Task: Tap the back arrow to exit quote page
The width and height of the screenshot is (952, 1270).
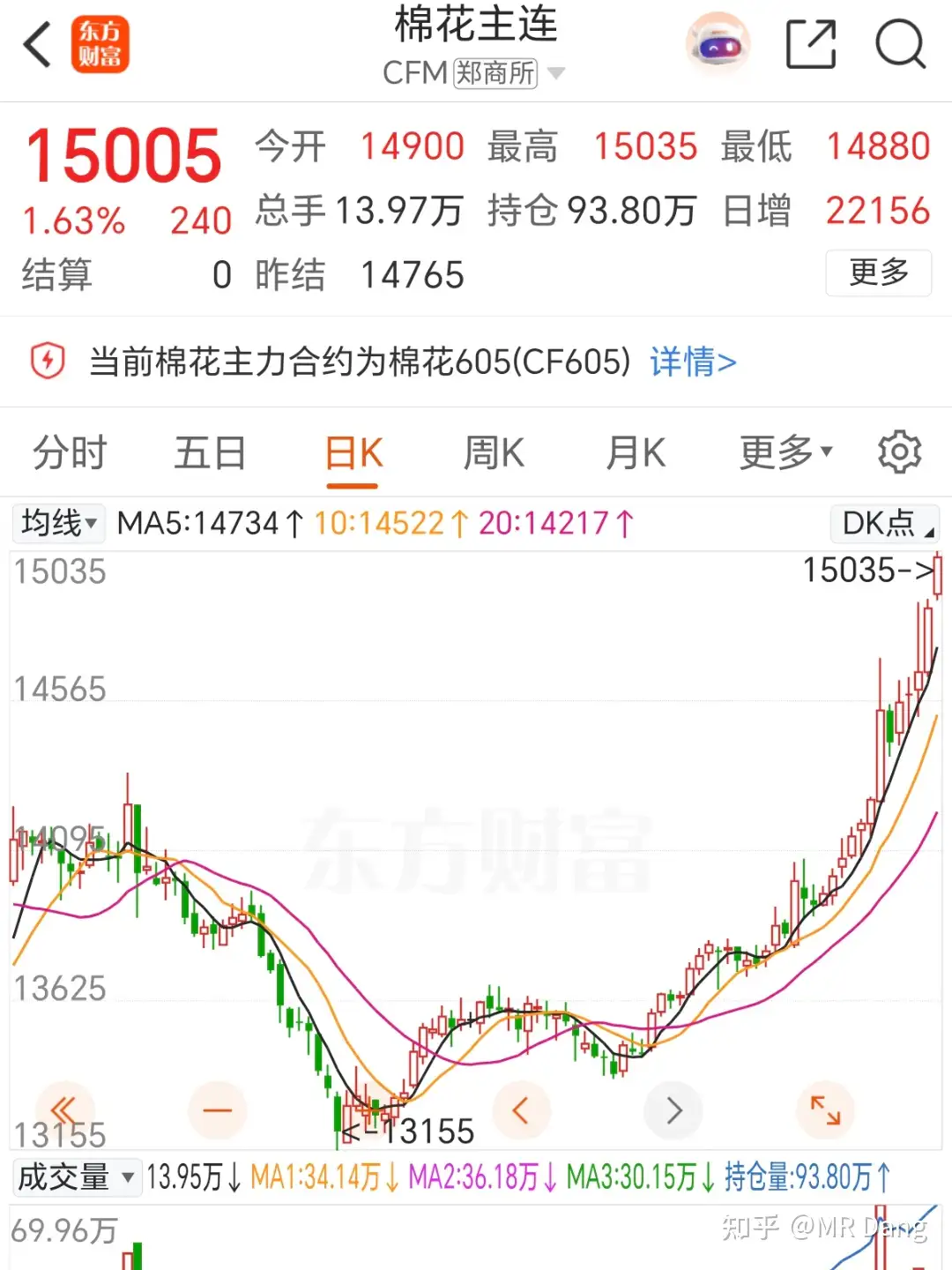Action: click(37, 44)
